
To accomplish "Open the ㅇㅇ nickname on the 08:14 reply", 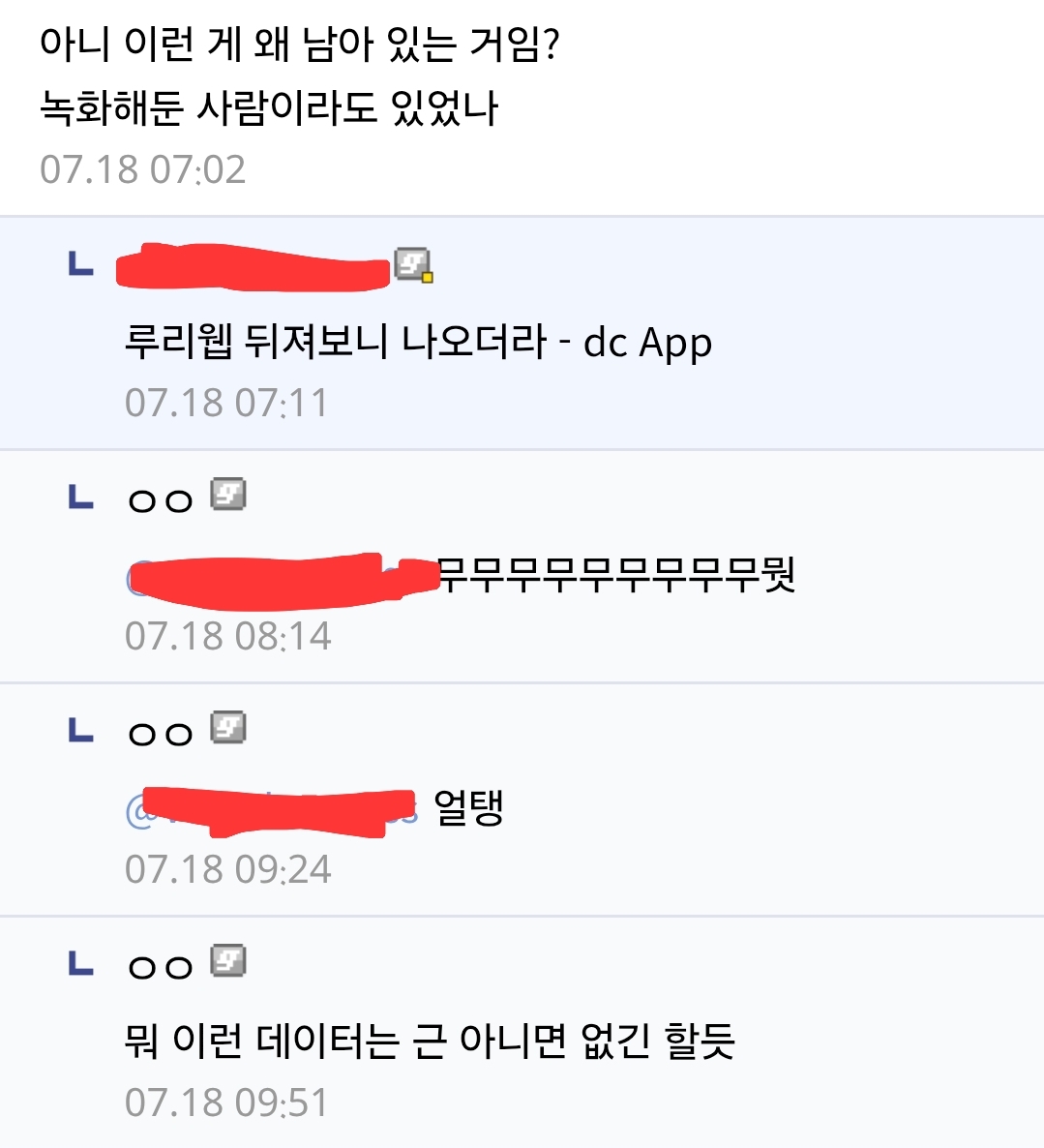I will 160,500.
